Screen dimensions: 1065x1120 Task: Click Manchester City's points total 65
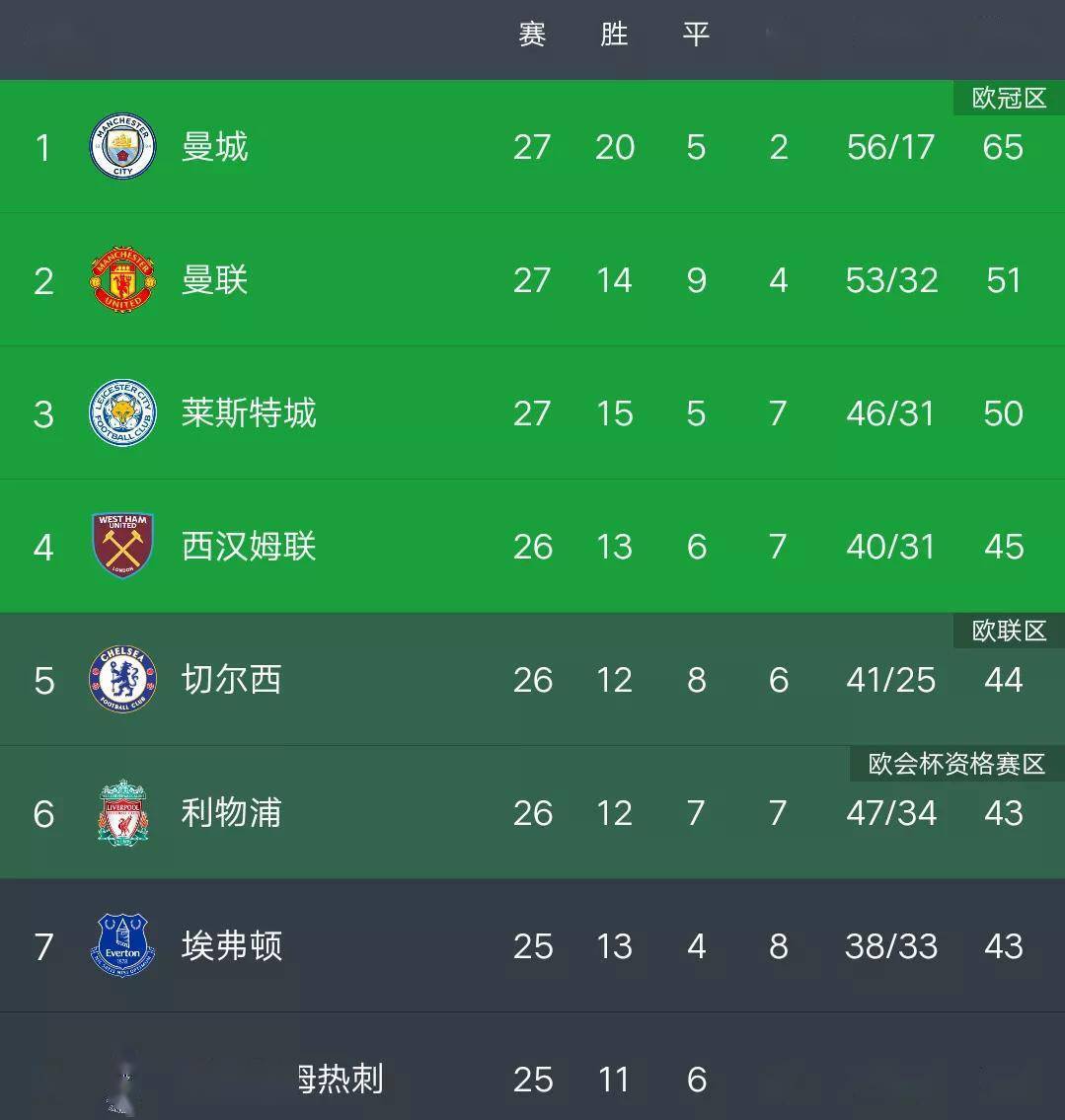[x=1004, y=146]
